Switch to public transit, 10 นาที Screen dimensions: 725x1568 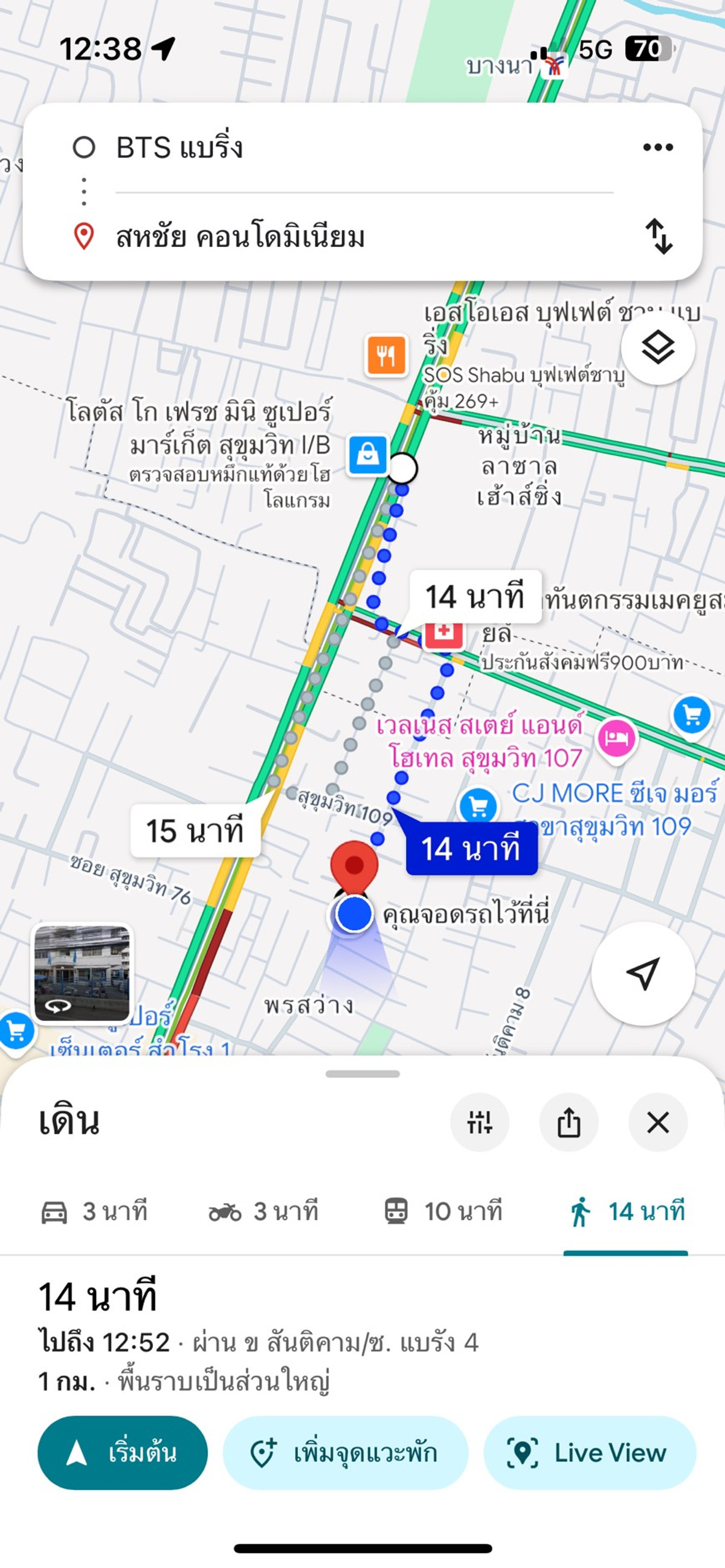pyautogui.click(x=443, y=1211)
